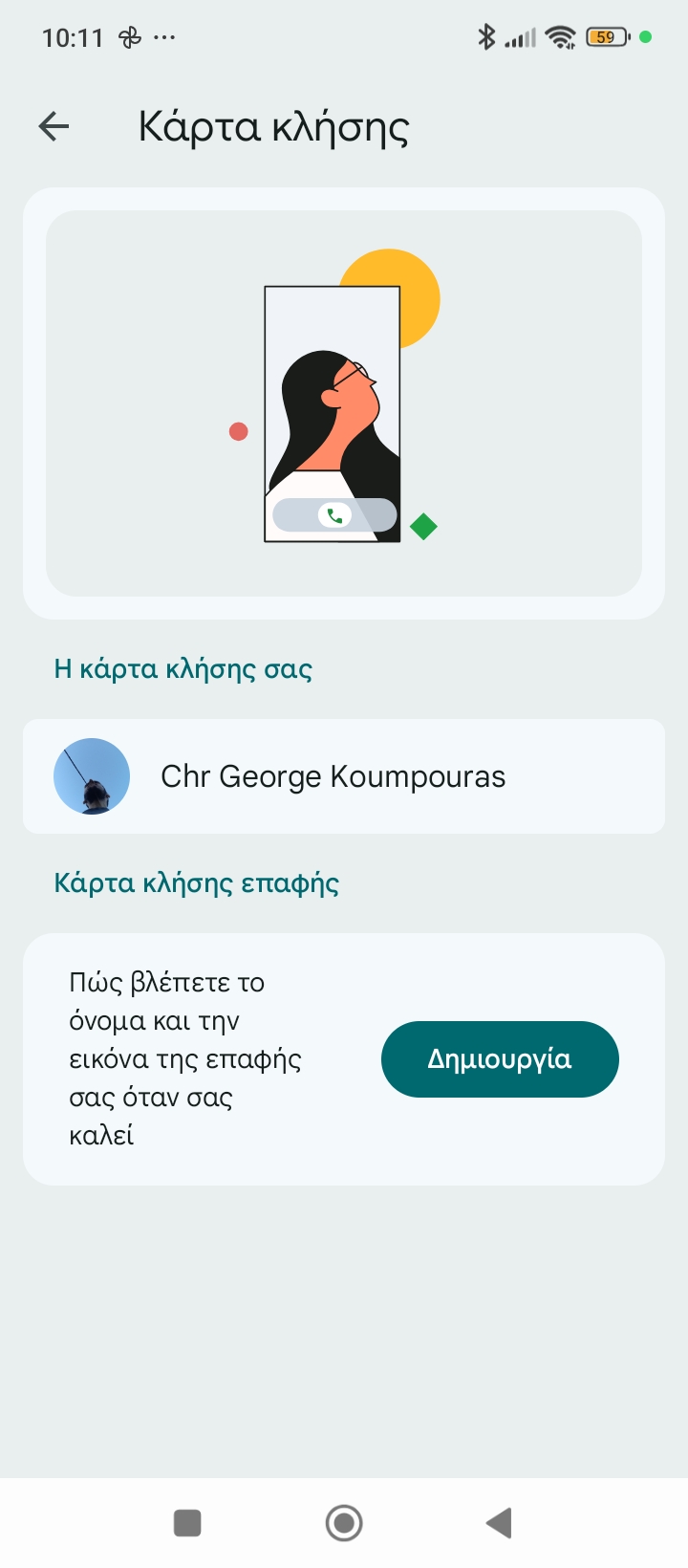Tap the Δημιουργία button
The image size is (688, 1568).
point(500,1059)
